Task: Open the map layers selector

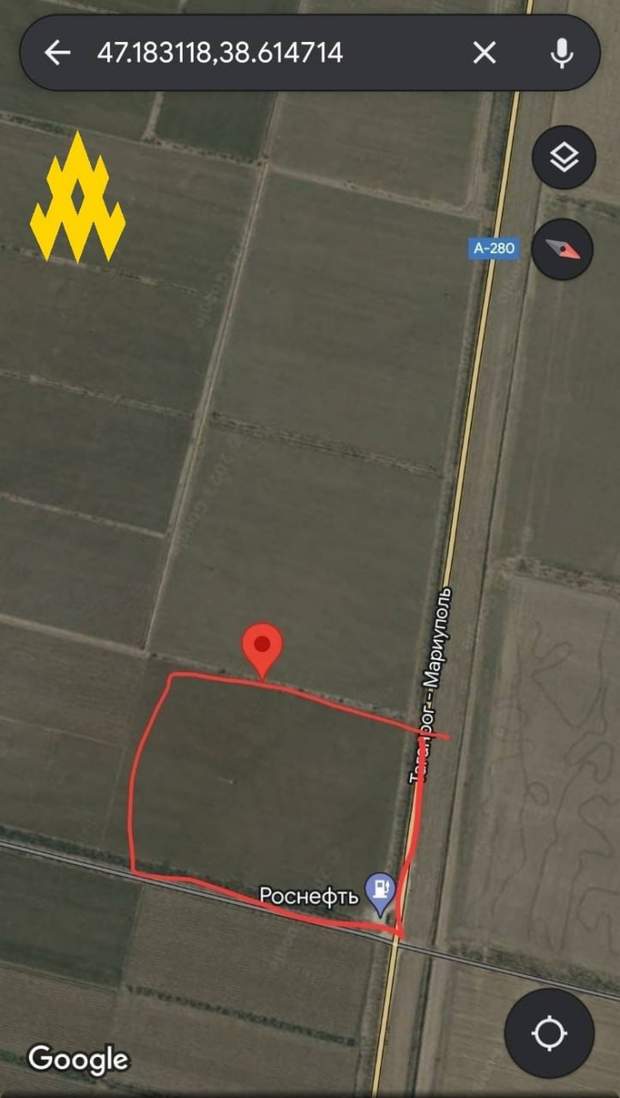Action: 564,157
